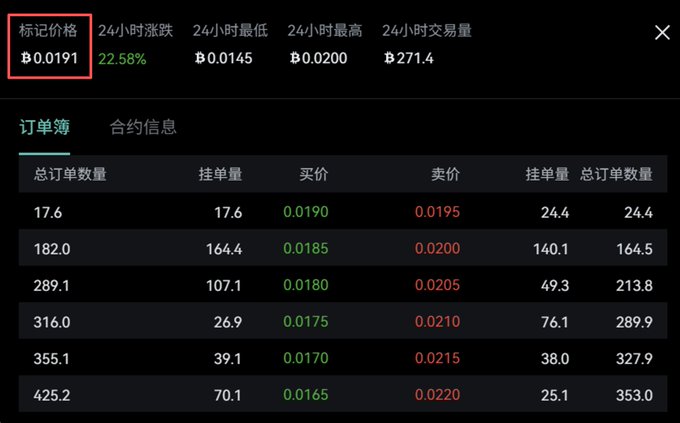Close the market details panel

coord(661,33)
